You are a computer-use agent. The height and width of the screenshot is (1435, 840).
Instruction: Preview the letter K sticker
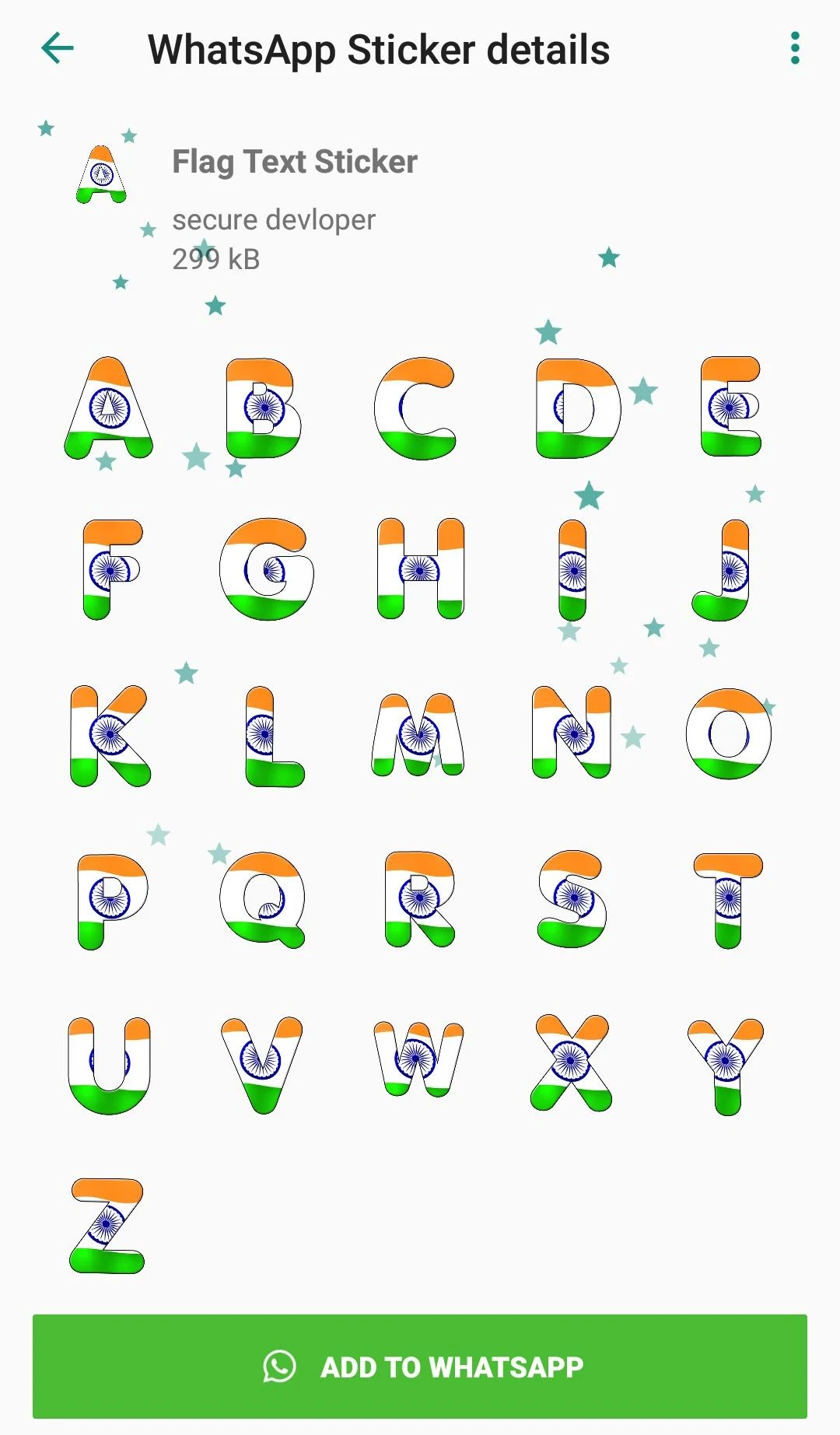coord(110,736)
